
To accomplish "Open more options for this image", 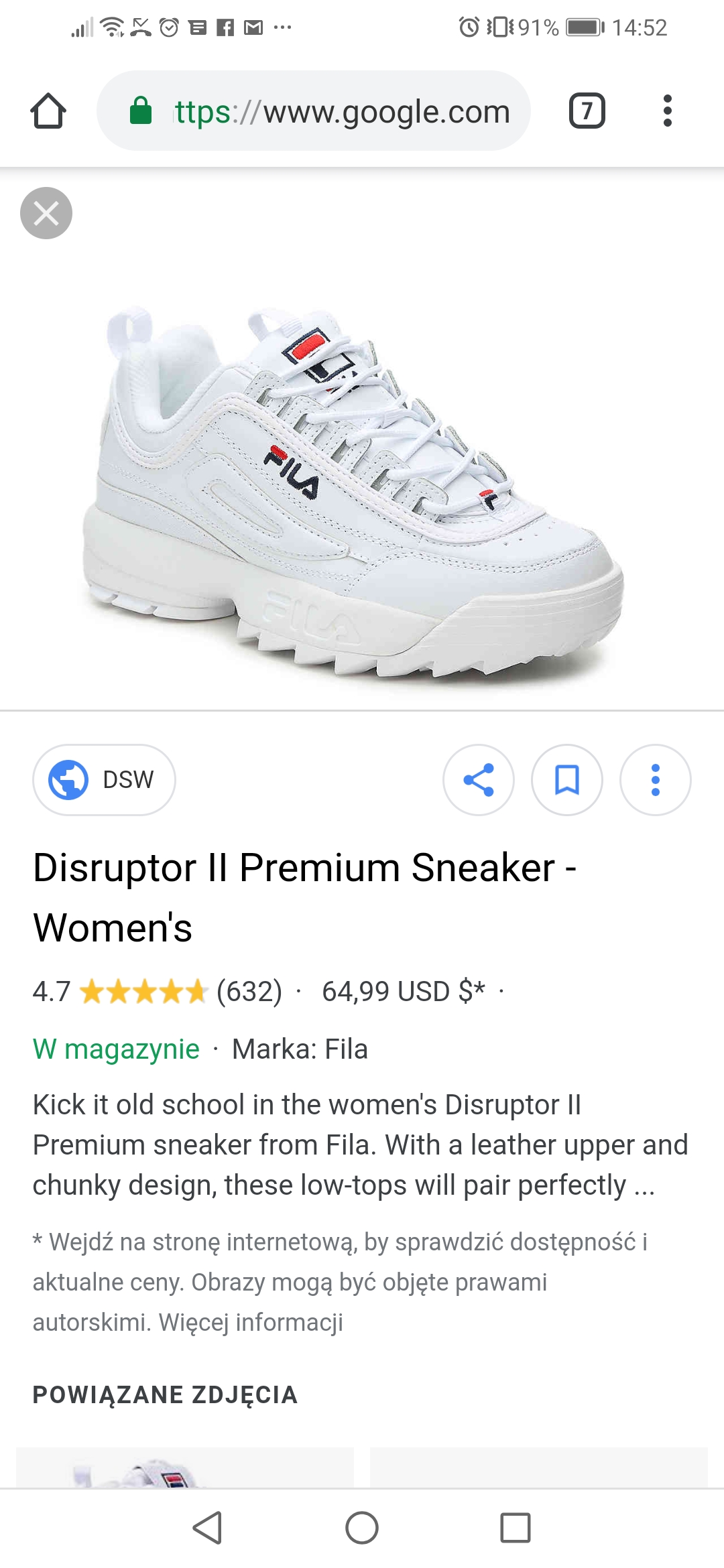I will click(656, 779).
